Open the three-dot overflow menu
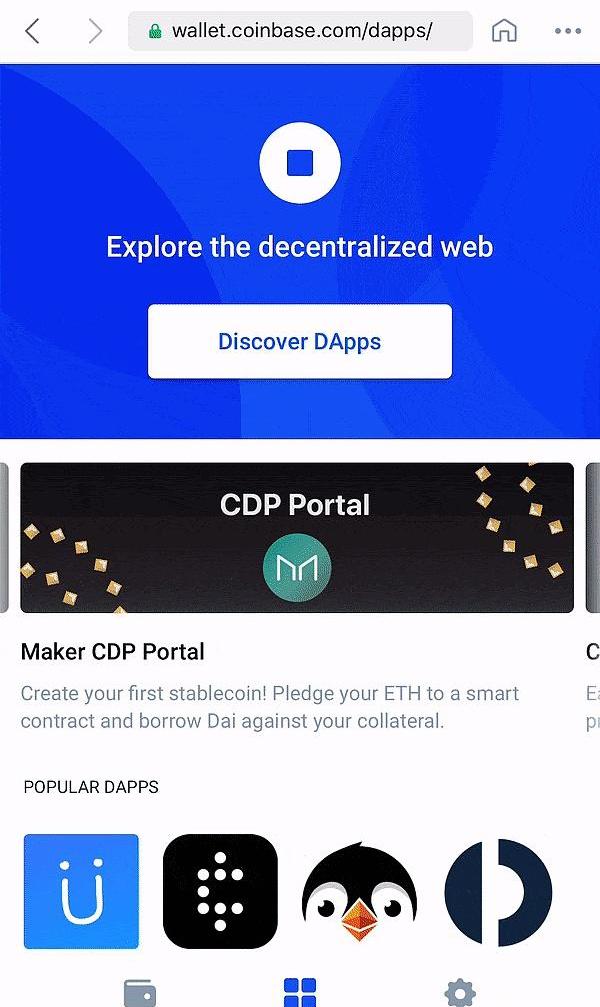Image resolution: width=600 pixels, height=1007 pixels. point(567,31)
